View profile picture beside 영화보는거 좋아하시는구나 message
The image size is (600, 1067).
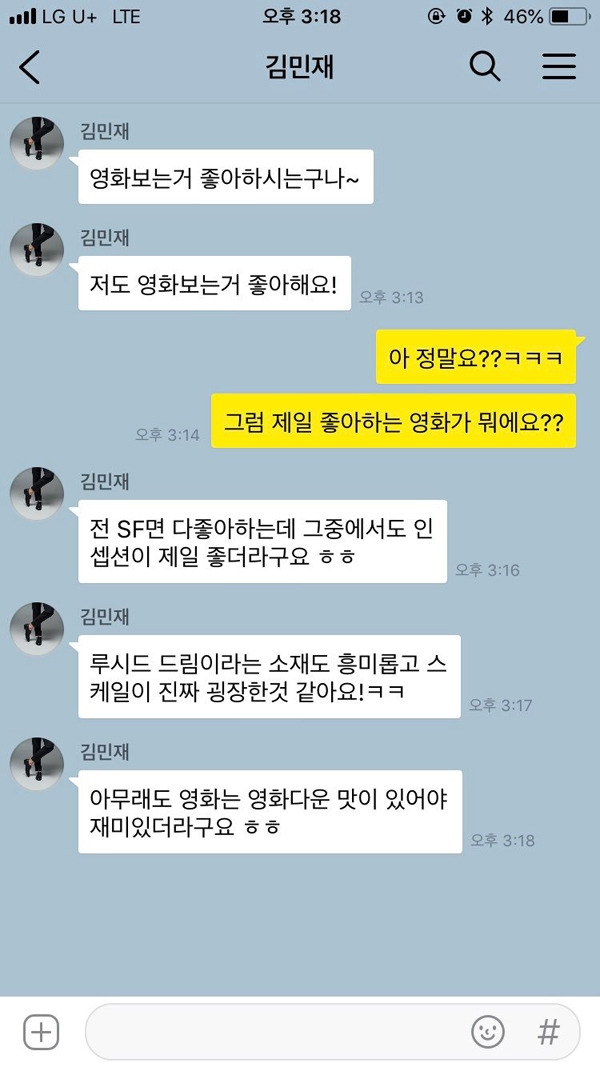(x=37, y=144)
